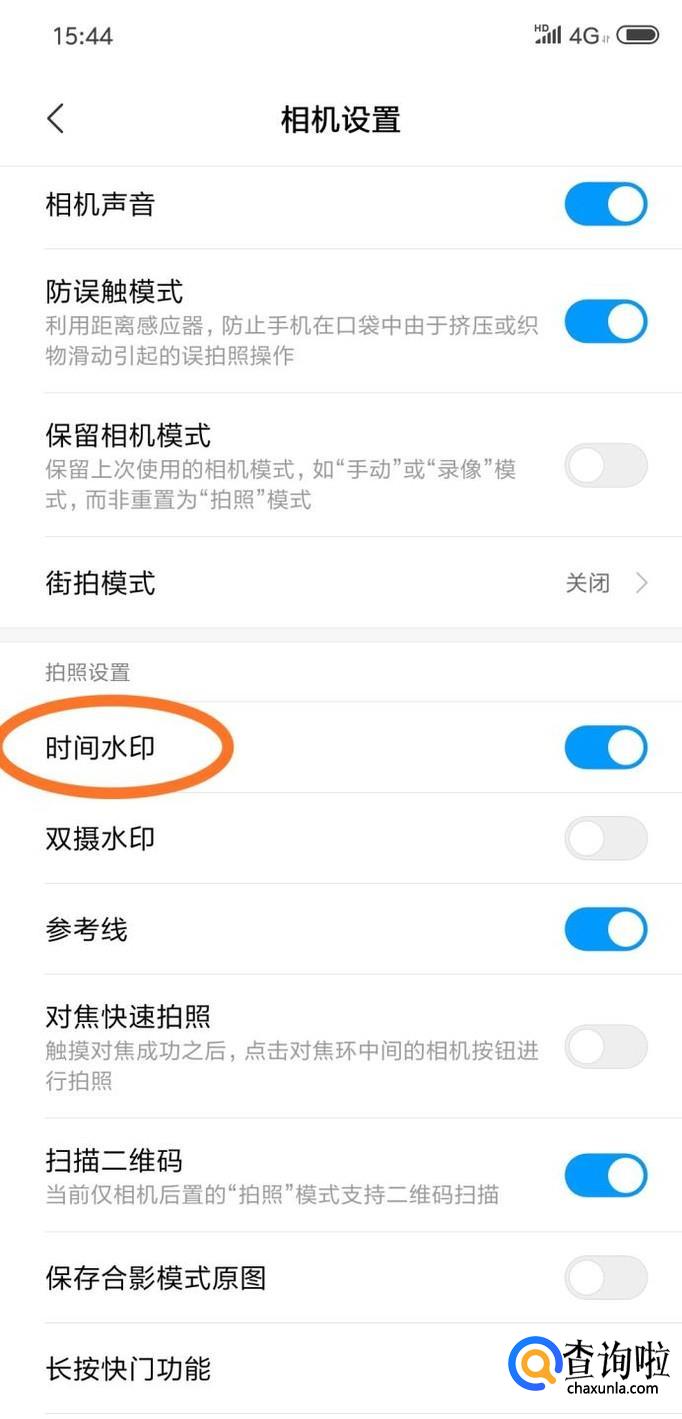
Task: Turn off the 相机声音 switch
Action: (606, 204)
